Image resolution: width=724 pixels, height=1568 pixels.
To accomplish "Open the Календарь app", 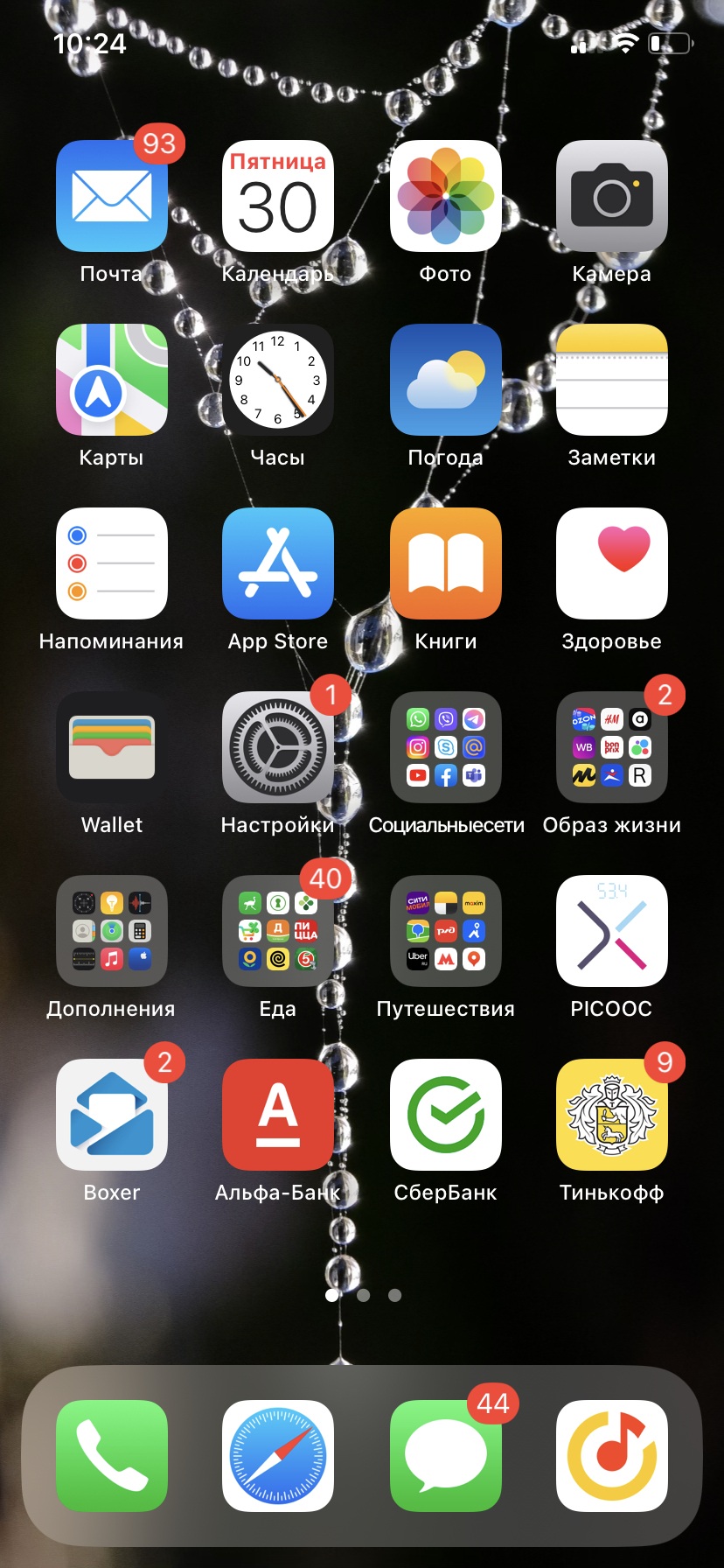I will pos(278,196).
